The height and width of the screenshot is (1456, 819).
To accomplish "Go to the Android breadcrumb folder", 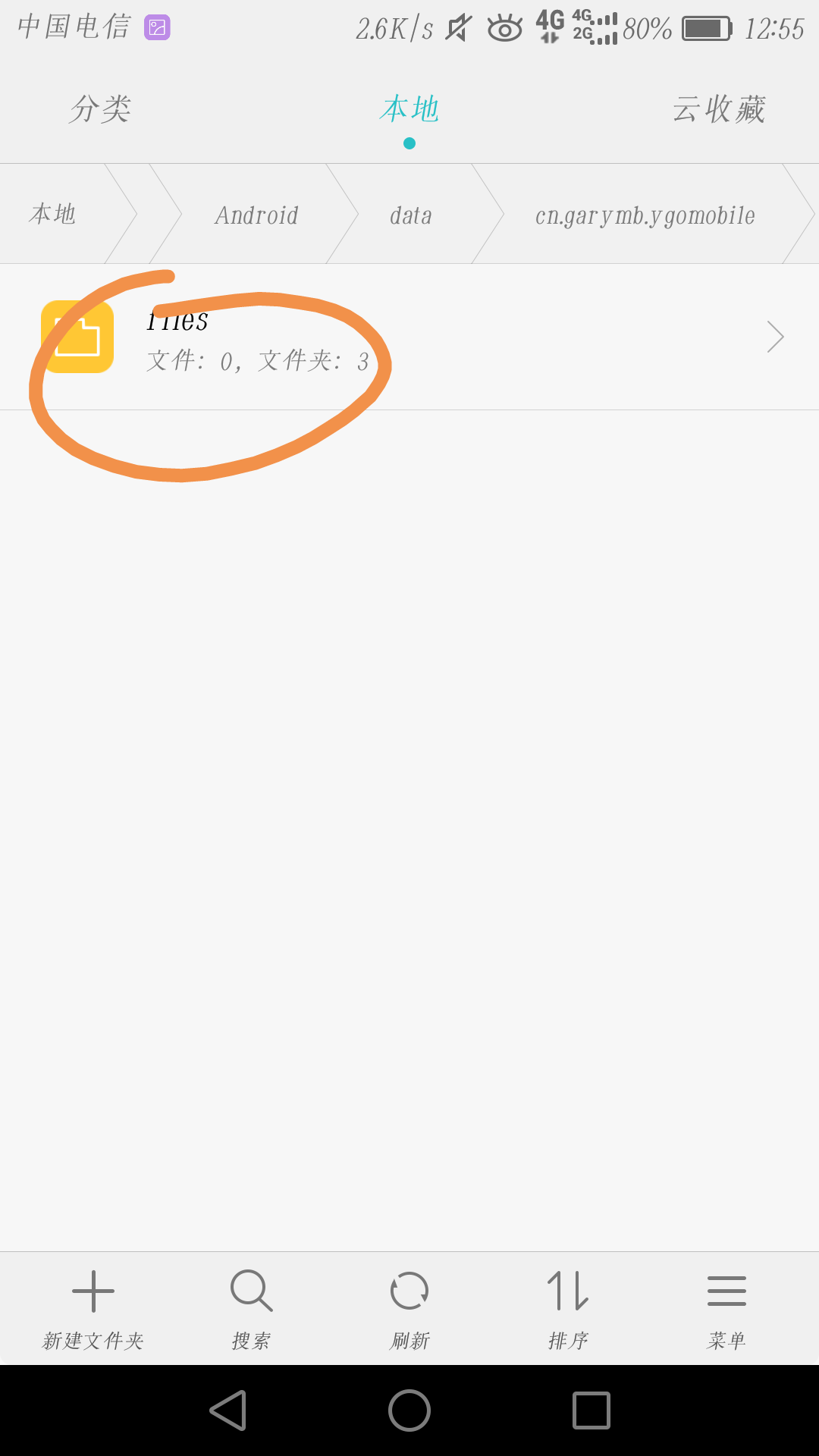I will [x=256, y=215].
